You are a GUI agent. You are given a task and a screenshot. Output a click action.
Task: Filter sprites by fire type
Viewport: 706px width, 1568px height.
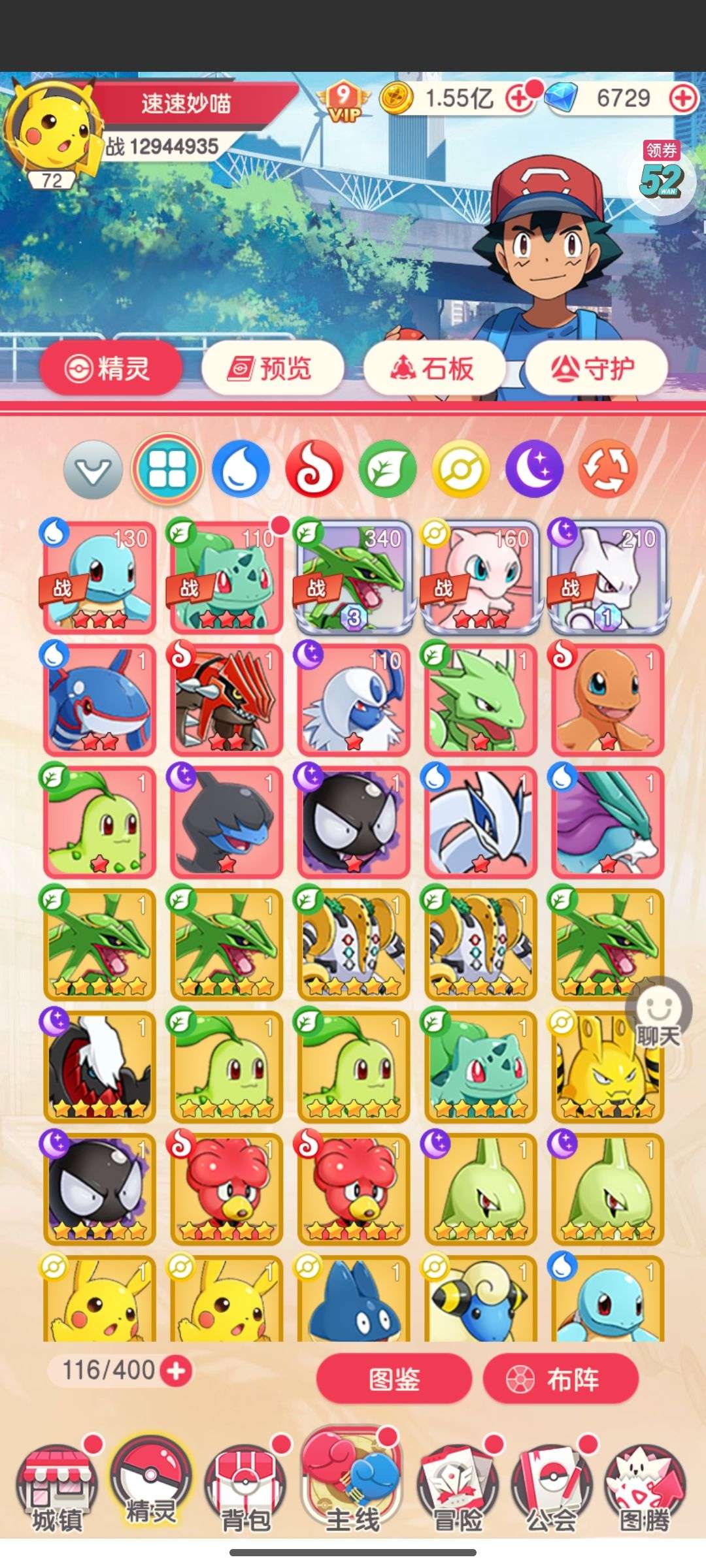(x=314, y=468)
